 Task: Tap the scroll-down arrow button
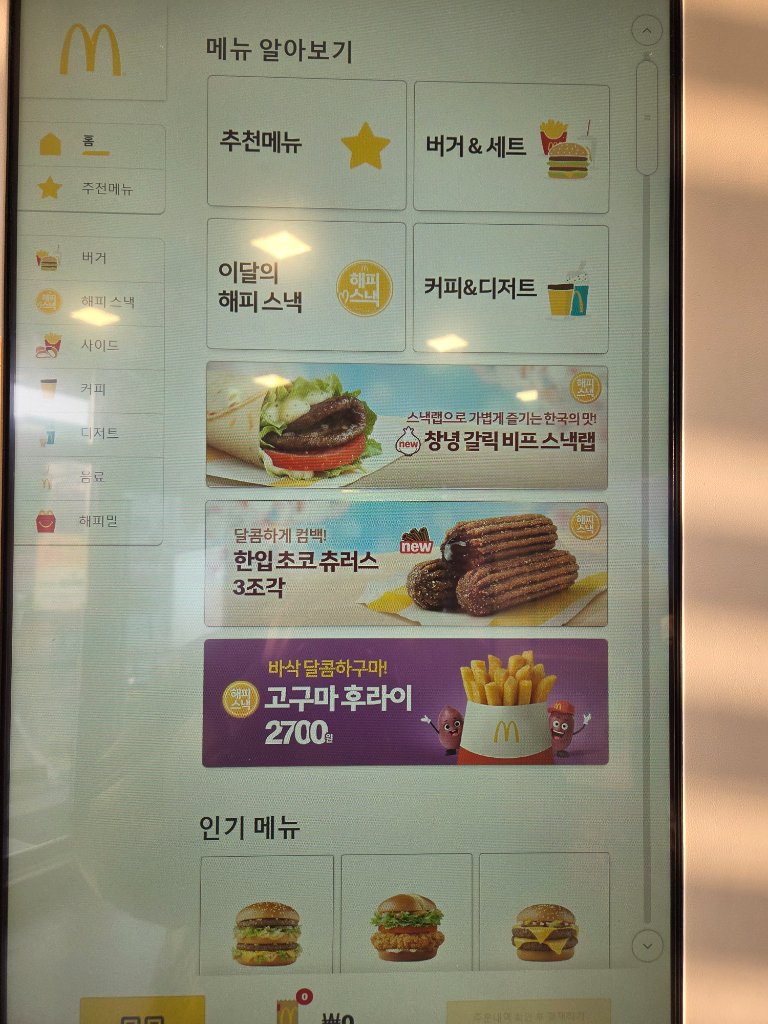point(647,944)
